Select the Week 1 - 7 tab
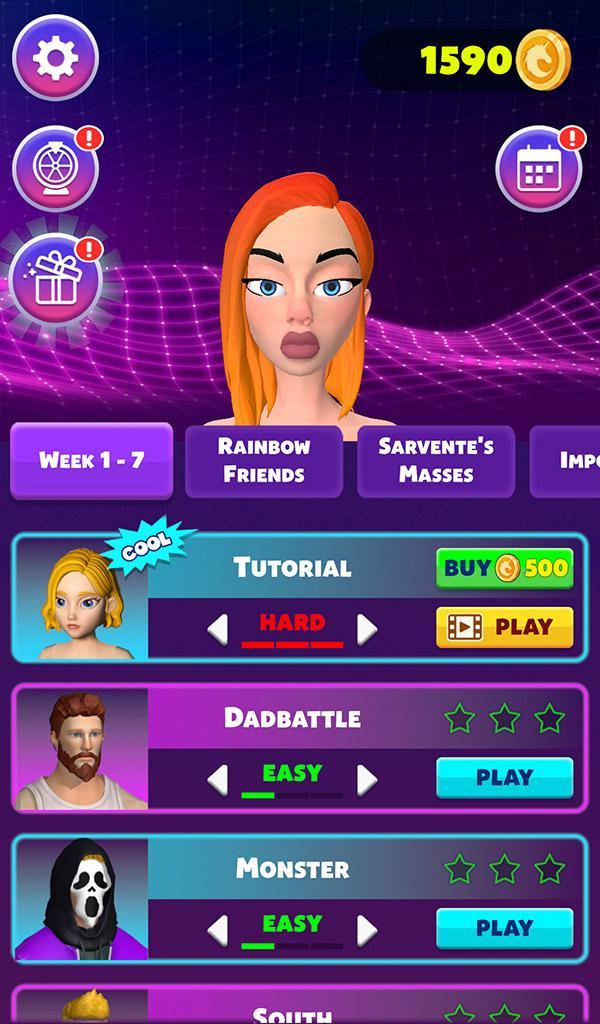 tap(91, 461)
